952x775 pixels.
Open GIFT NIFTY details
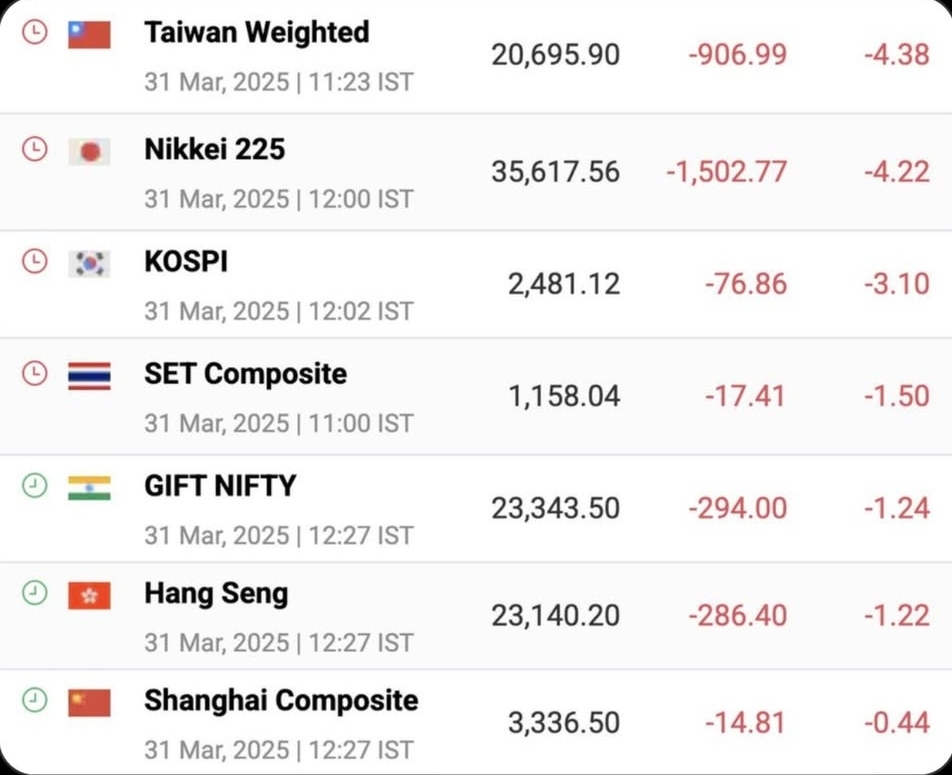[x=220, y=486]
